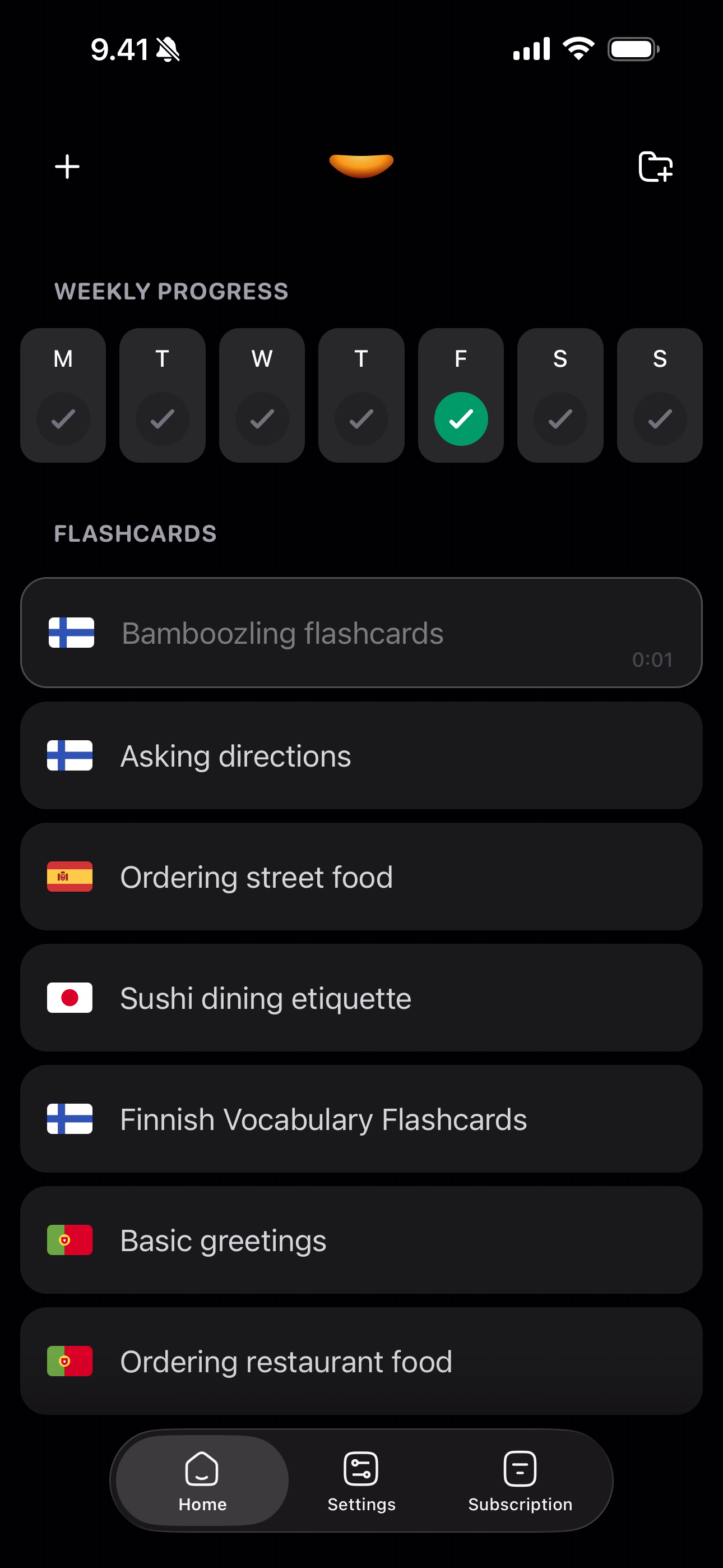Open the Sushi dining etiquette deck
This screenshot has width=723, height=1568.
pos(361,997)
